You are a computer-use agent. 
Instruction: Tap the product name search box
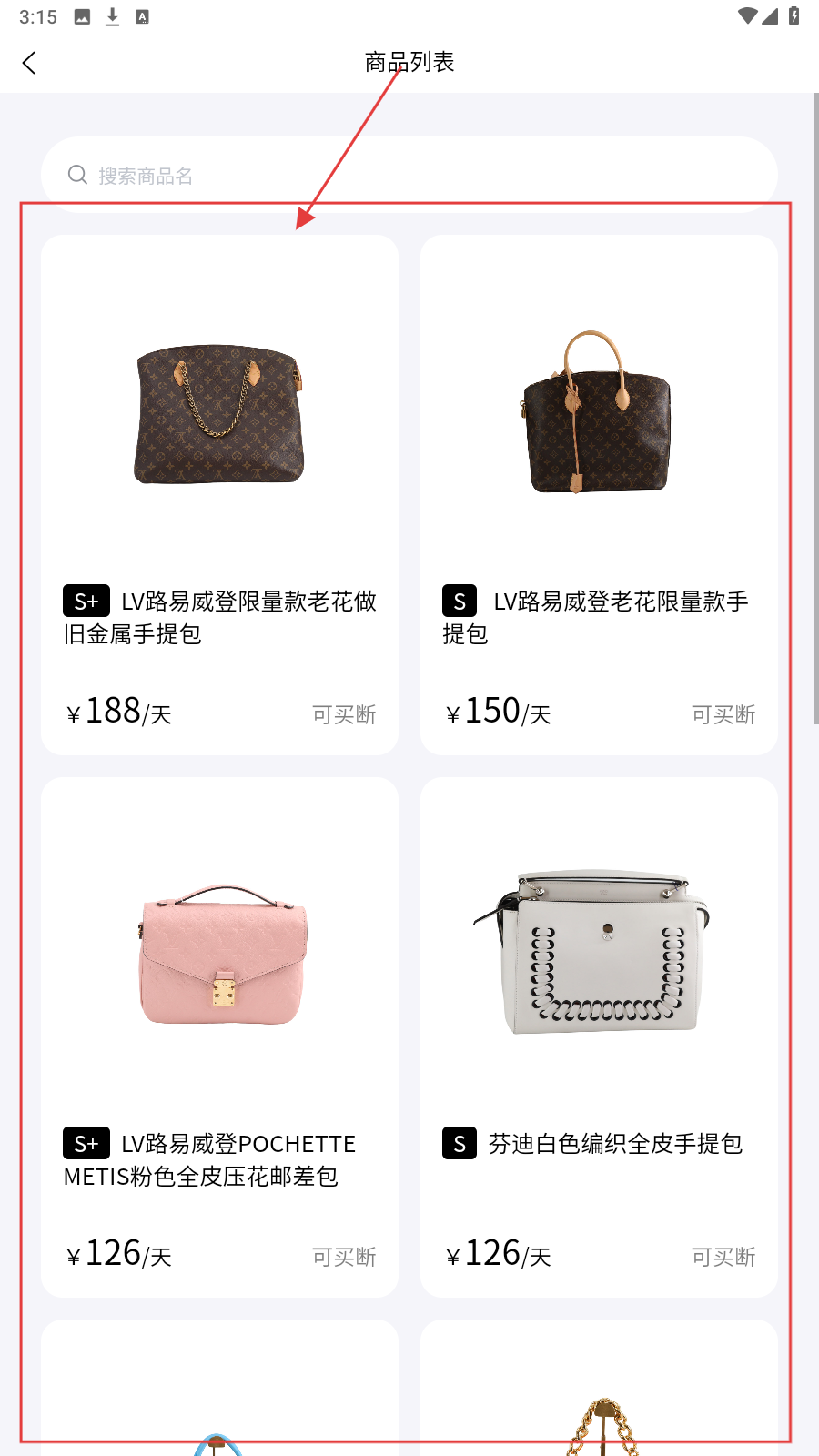point(409,175)
